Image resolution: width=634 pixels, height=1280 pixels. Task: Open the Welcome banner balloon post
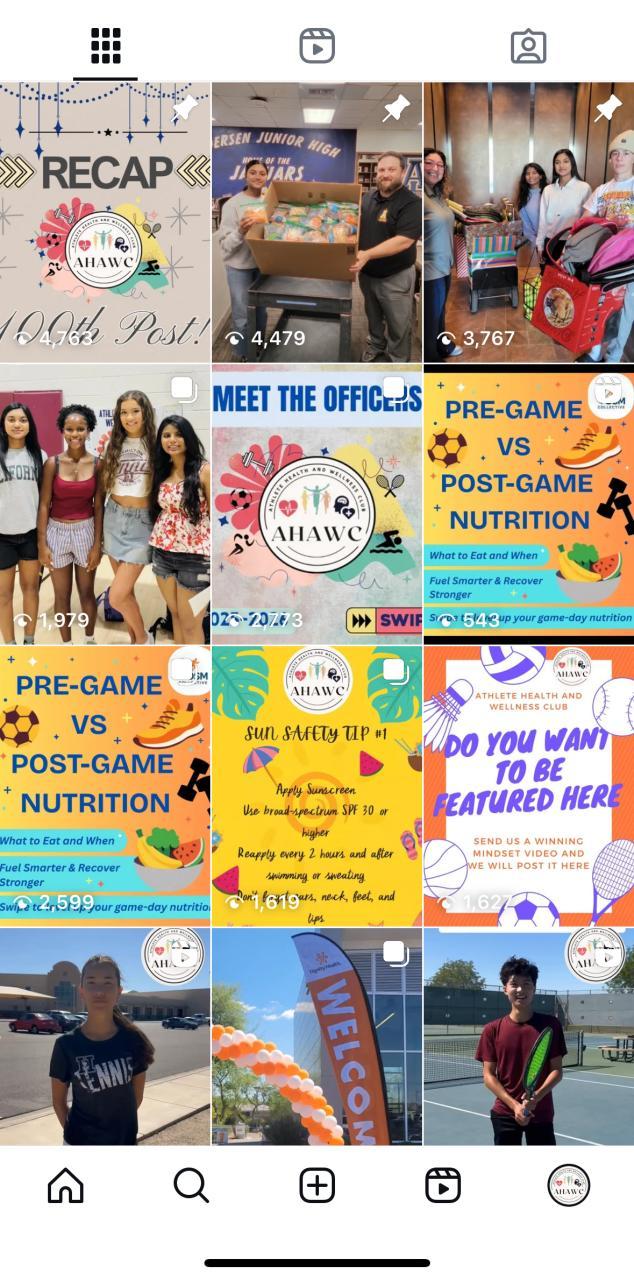317,1036
